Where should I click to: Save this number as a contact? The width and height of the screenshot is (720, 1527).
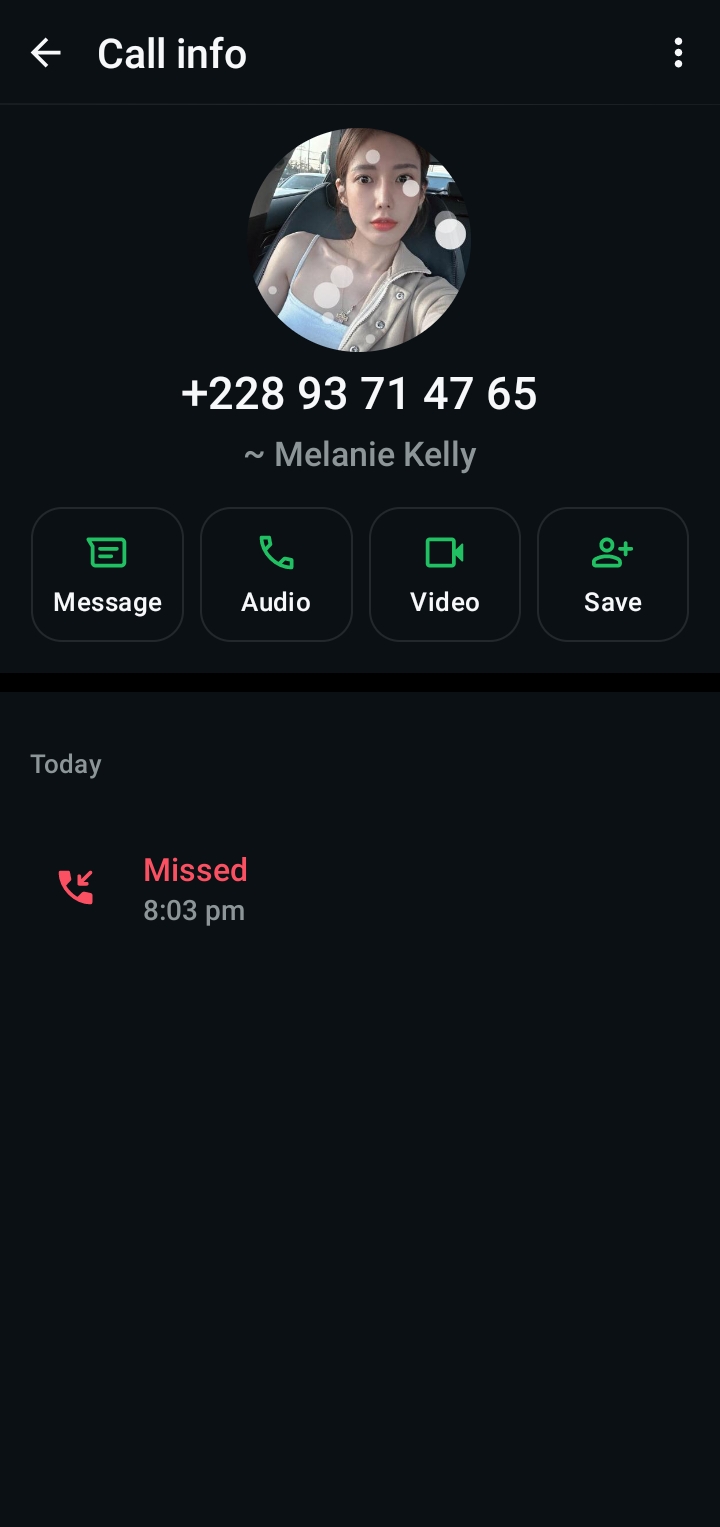coord(613,574)
